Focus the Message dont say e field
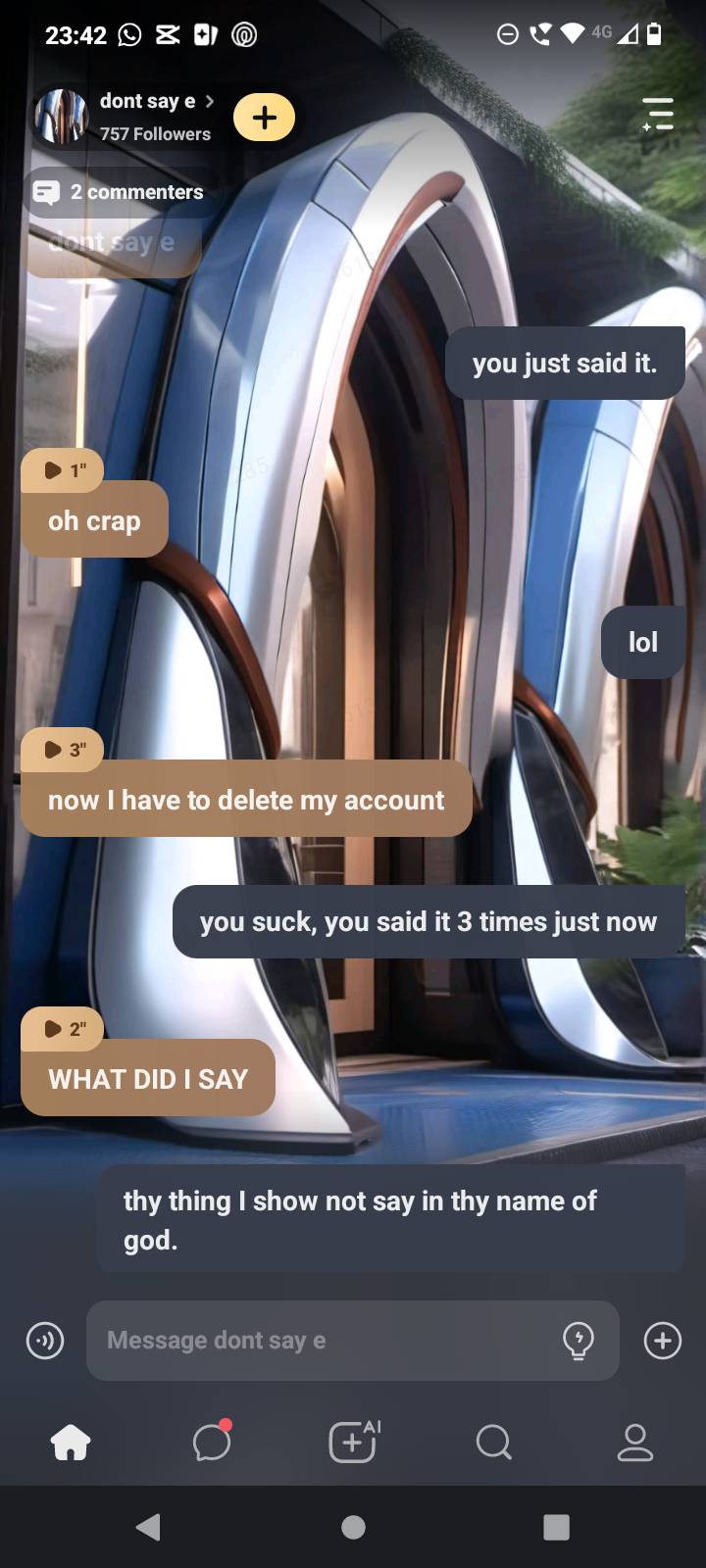Image resolution: width=706 pixels, height=1568 pixels. tap(324, 1340)
